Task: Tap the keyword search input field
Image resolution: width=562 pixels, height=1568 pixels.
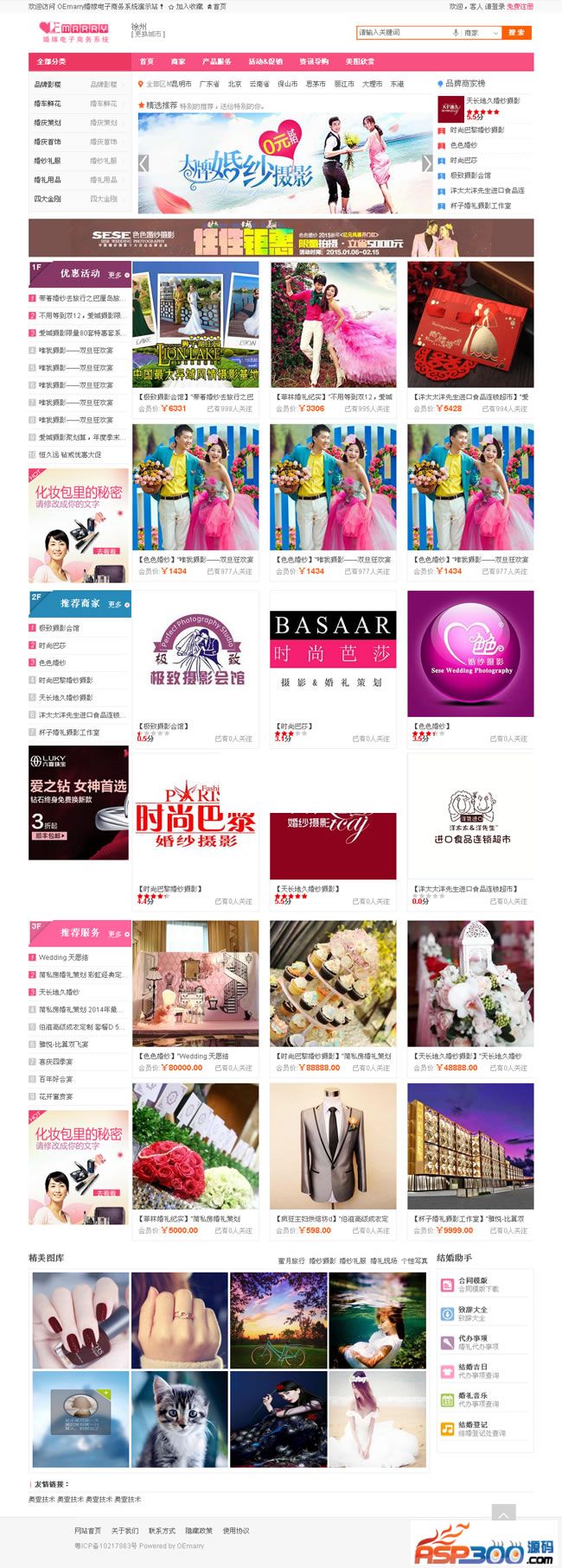Action: 402,33
